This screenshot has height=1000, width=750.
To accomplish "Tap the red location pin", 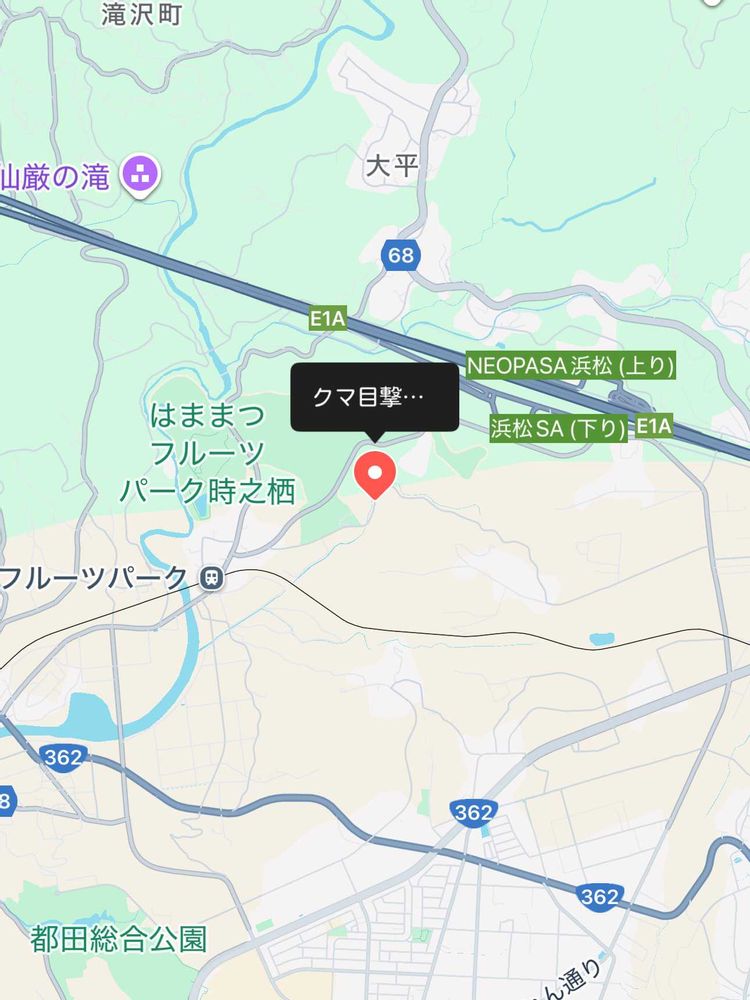I will (375, 474).
